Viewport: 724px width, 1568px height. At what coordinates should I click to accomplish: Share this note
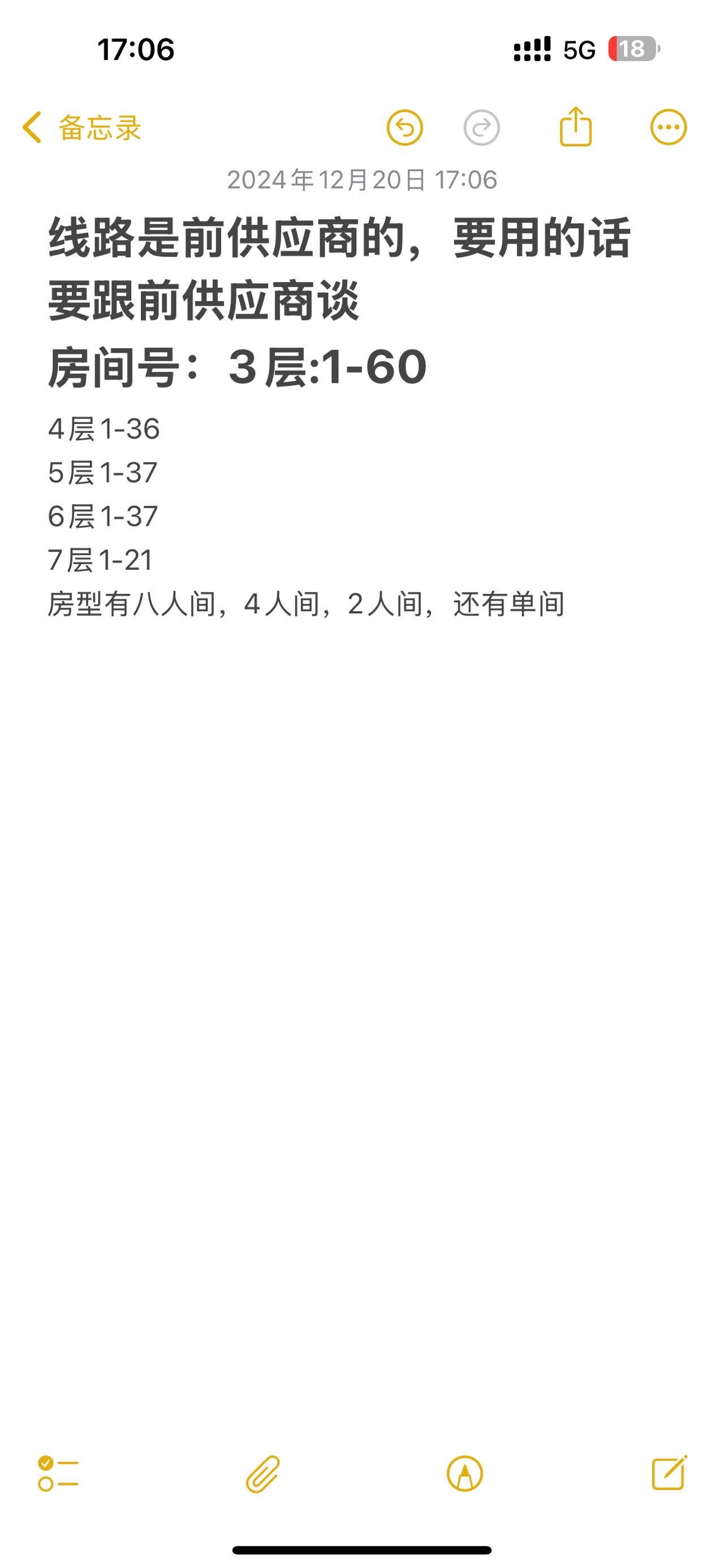pos(575,127)
